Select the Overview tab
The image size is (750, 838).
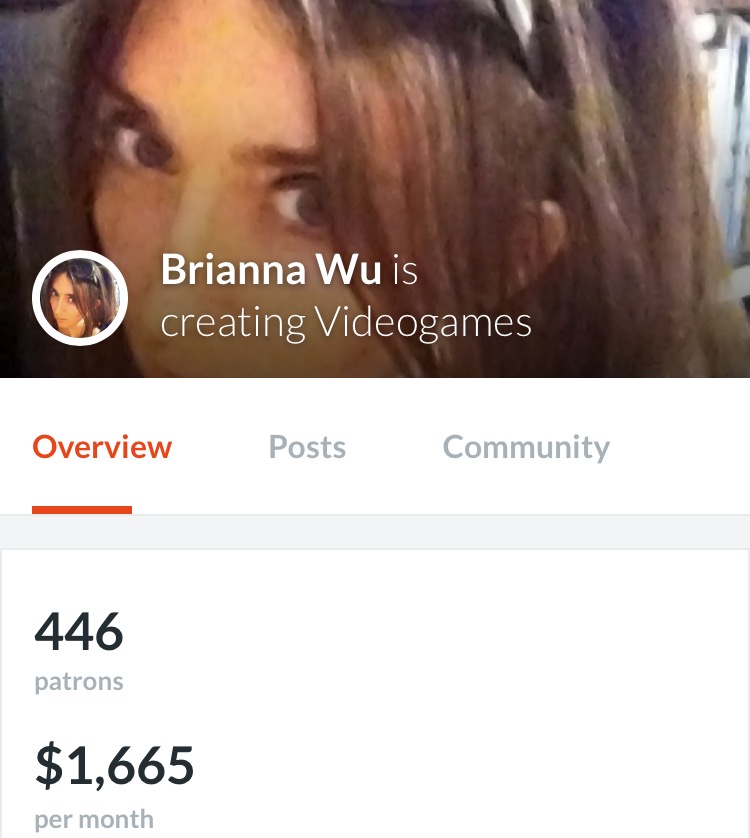(x=102, y=447)
